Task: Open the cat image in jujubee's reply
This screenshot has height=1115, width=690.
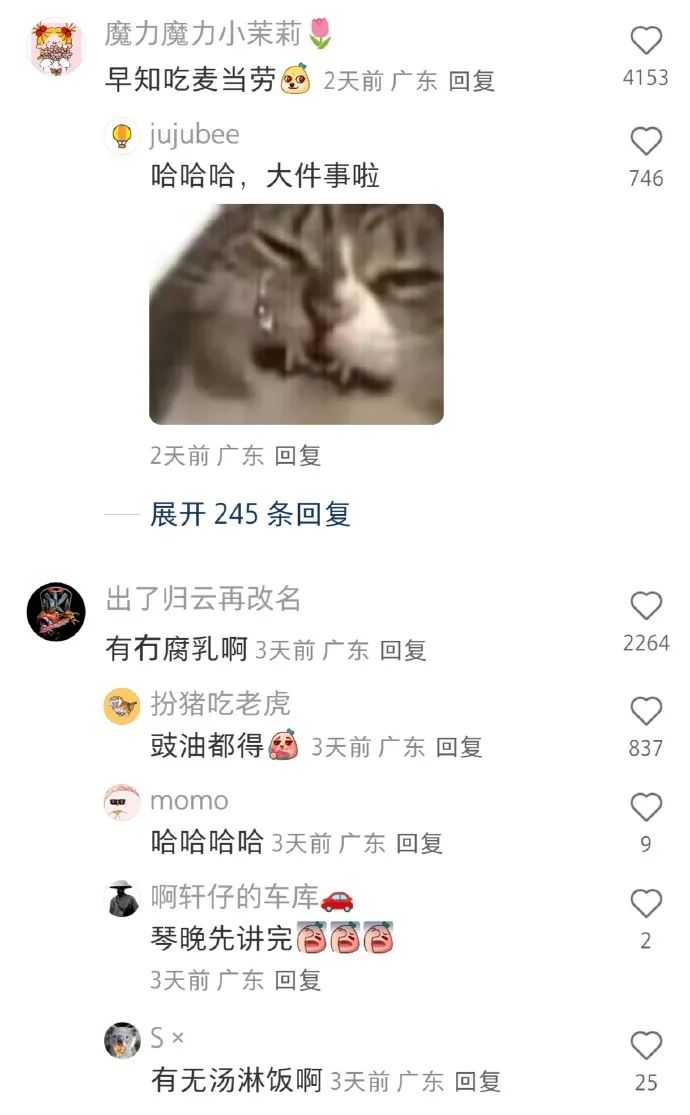Action: (x=296, y=314)
